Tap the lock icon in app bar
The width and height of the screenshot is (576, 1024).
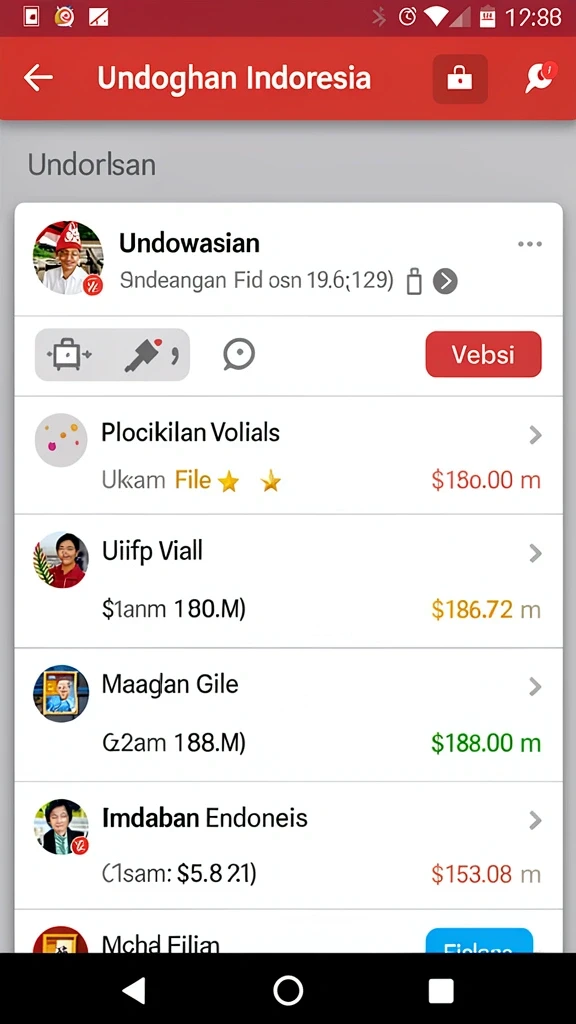[460, 79]
